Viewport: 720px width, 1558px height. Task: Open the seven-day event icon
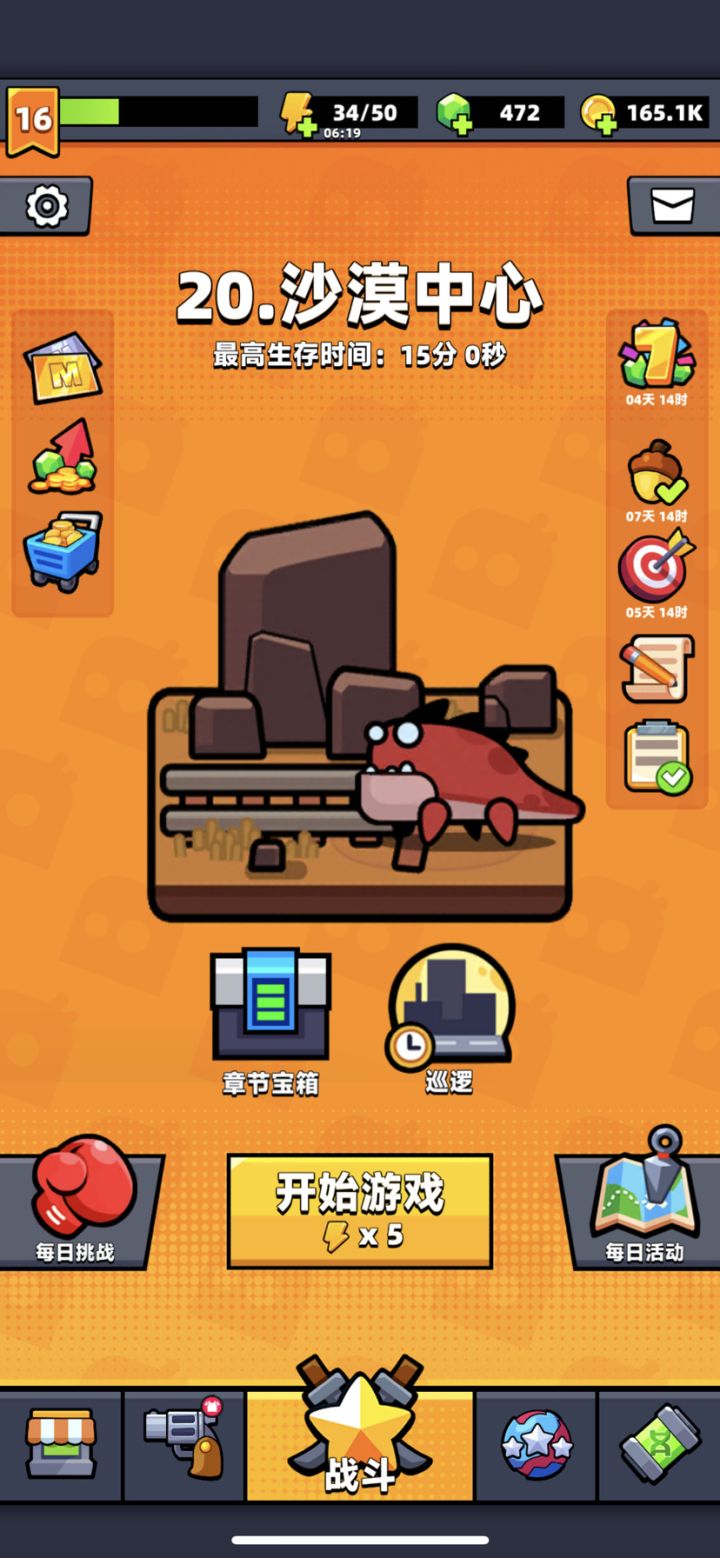point(657,362)
